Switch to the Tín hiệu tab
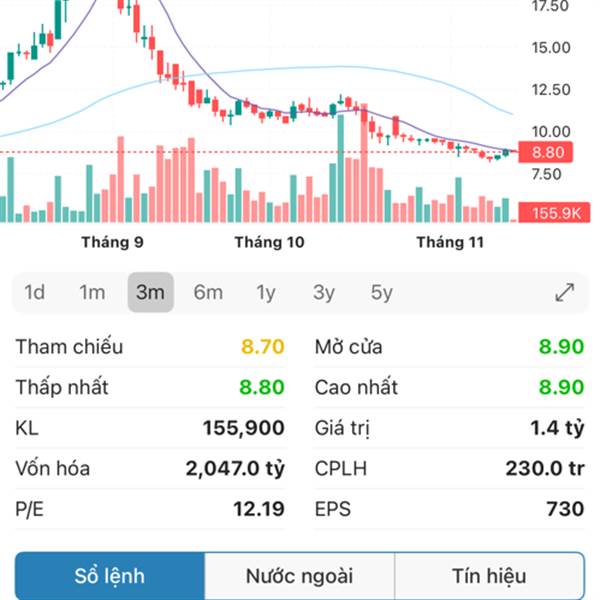This screenshot has height=600, width=600. [488, 576]
